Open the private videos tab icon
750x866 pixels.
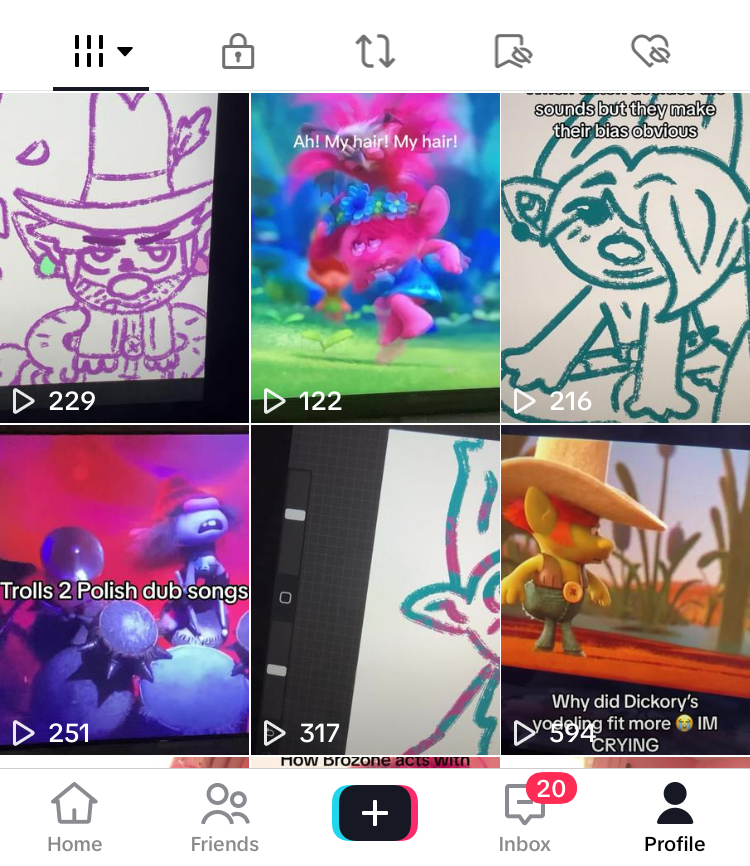pos(237,51)
